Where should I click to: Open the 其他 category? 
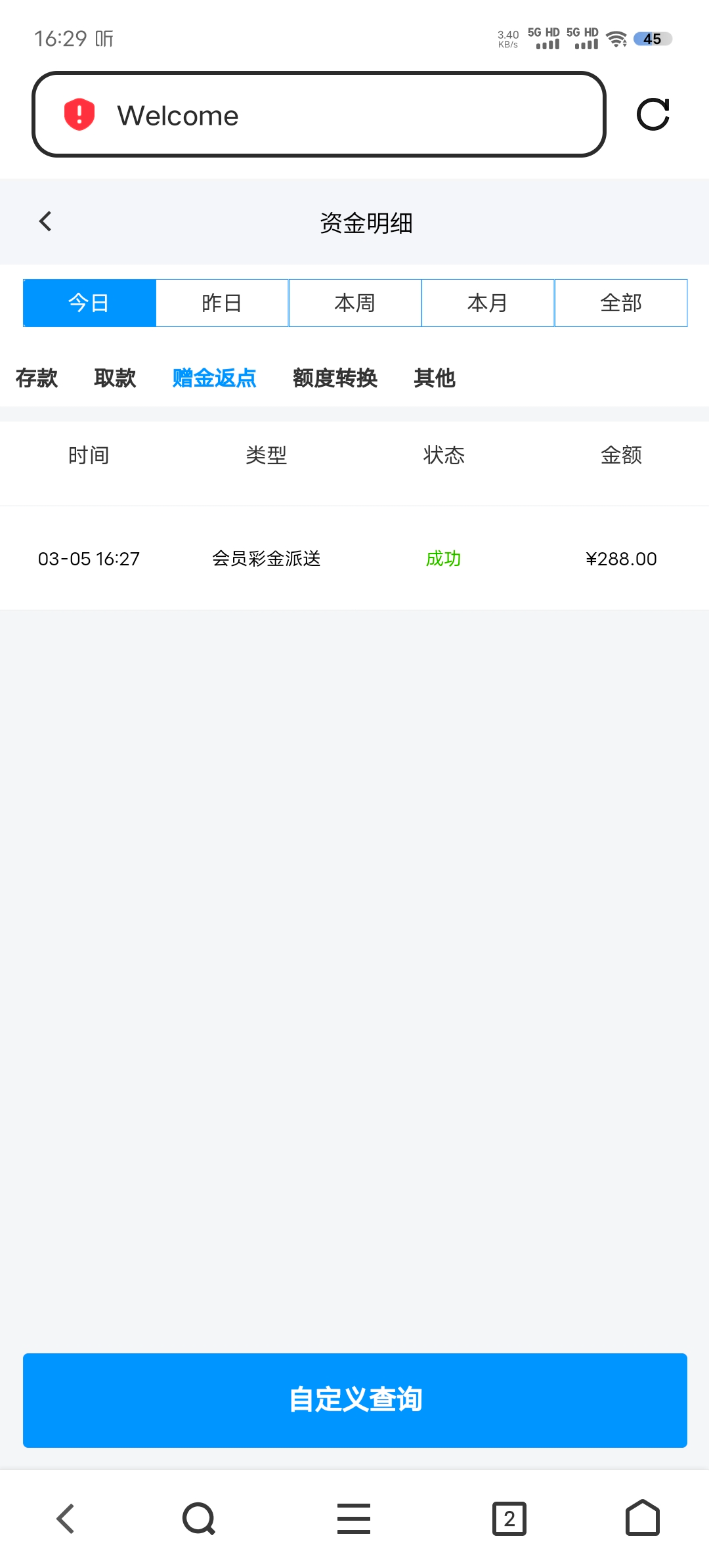click(434, 378)
